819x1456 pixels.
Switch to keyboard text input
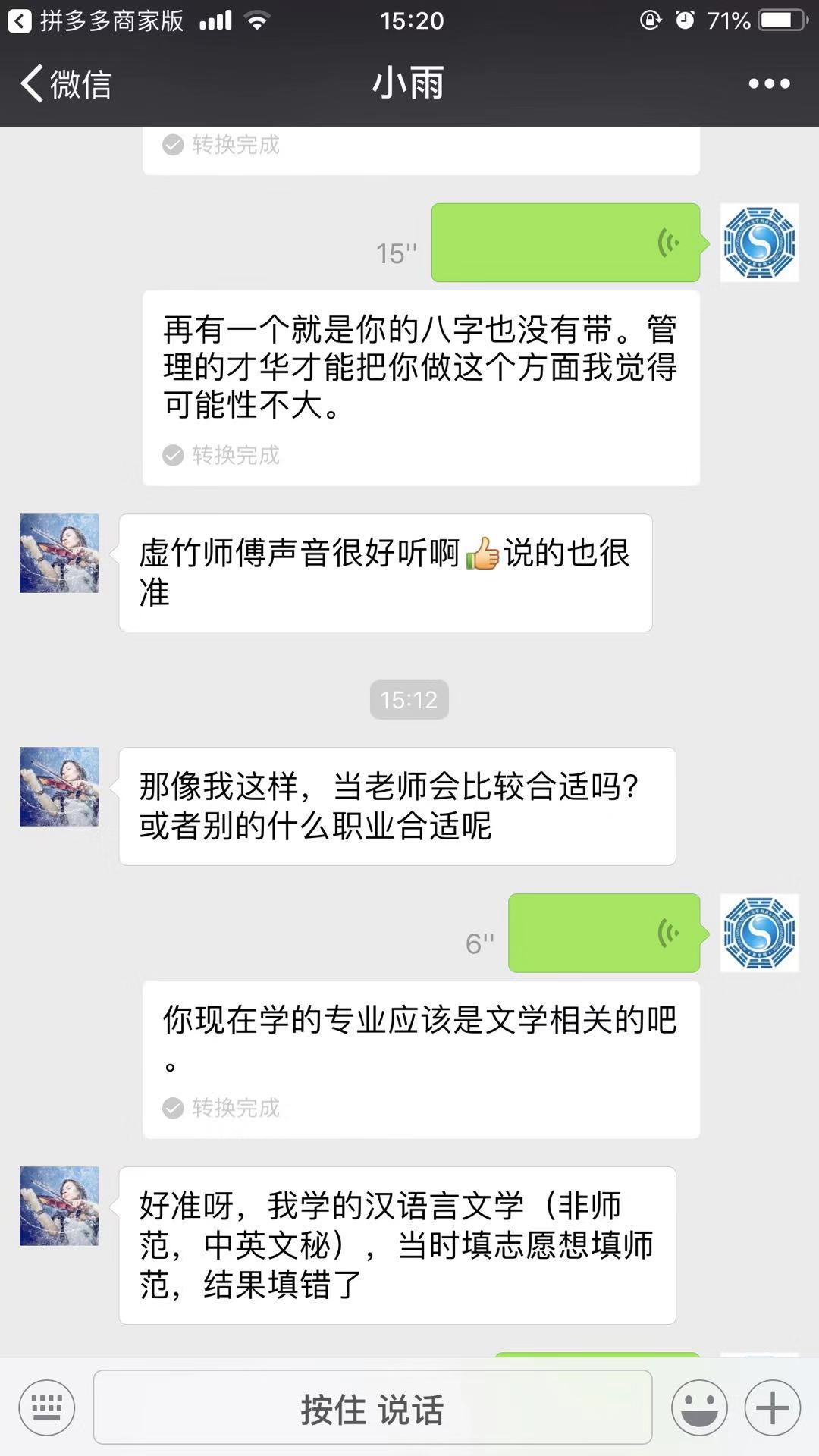coord(47,1408)
